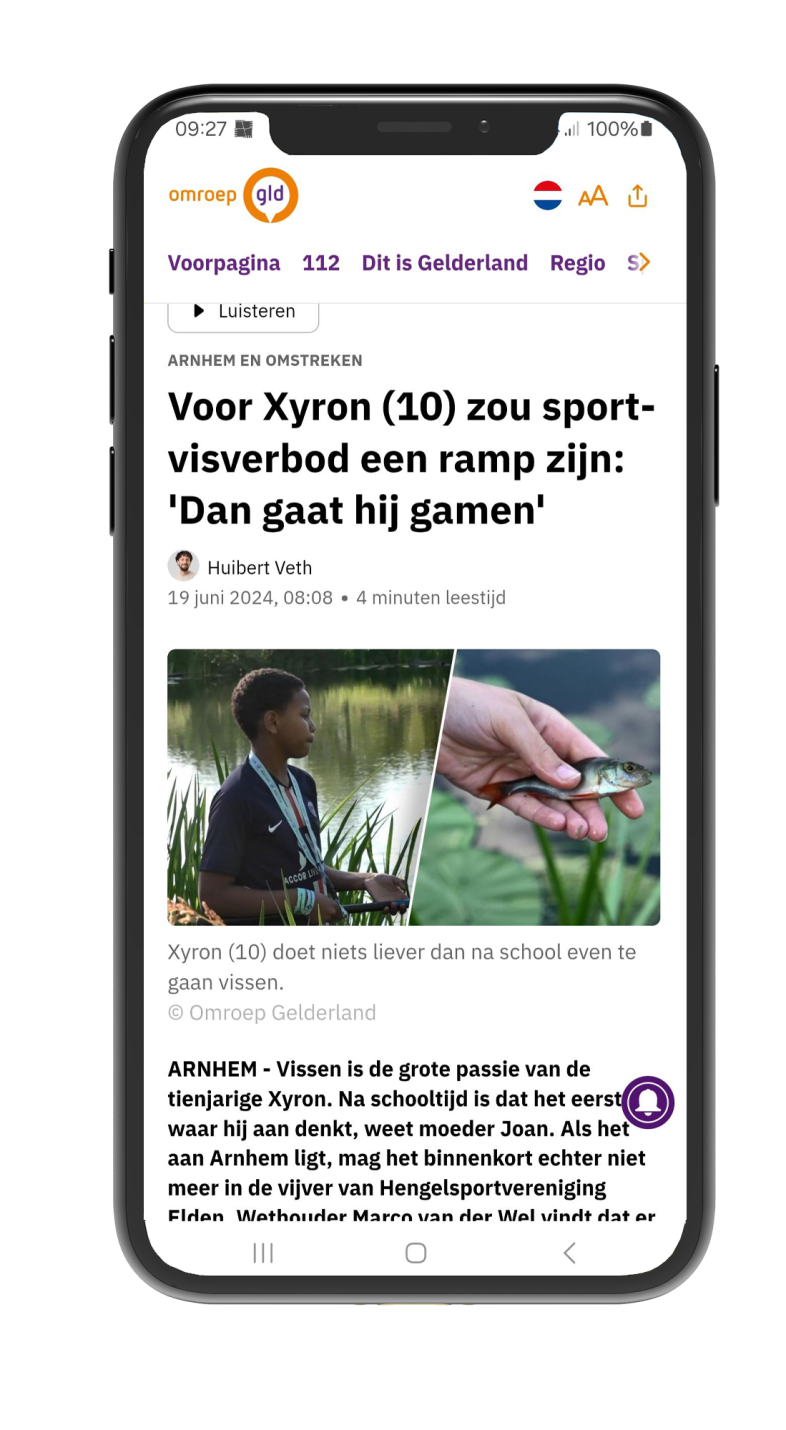786x1430 pixels.
Task: Change language via the Dutch flag icon
Action: (x=547, y=196)
